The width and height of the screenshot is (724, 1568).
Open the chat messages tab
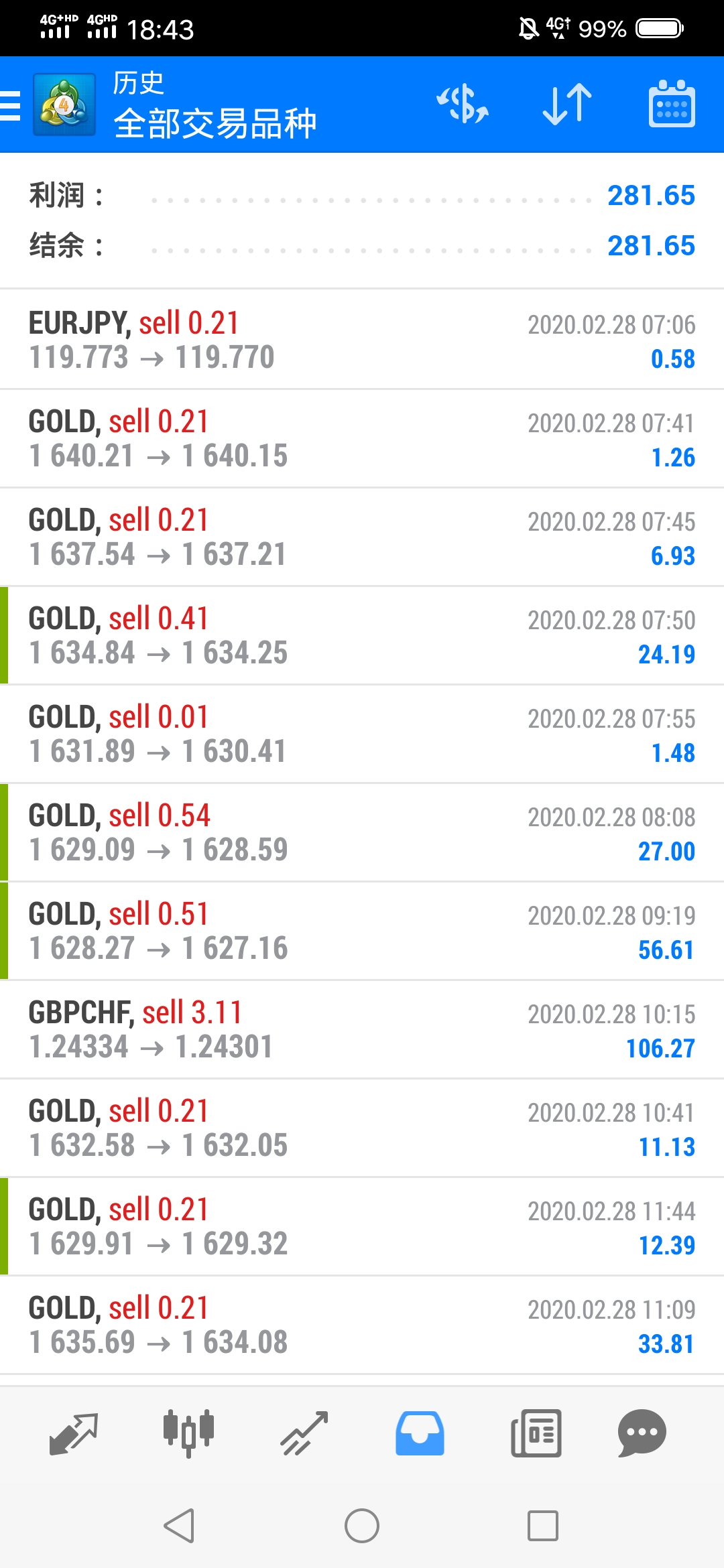click(x=642, y=1433)
